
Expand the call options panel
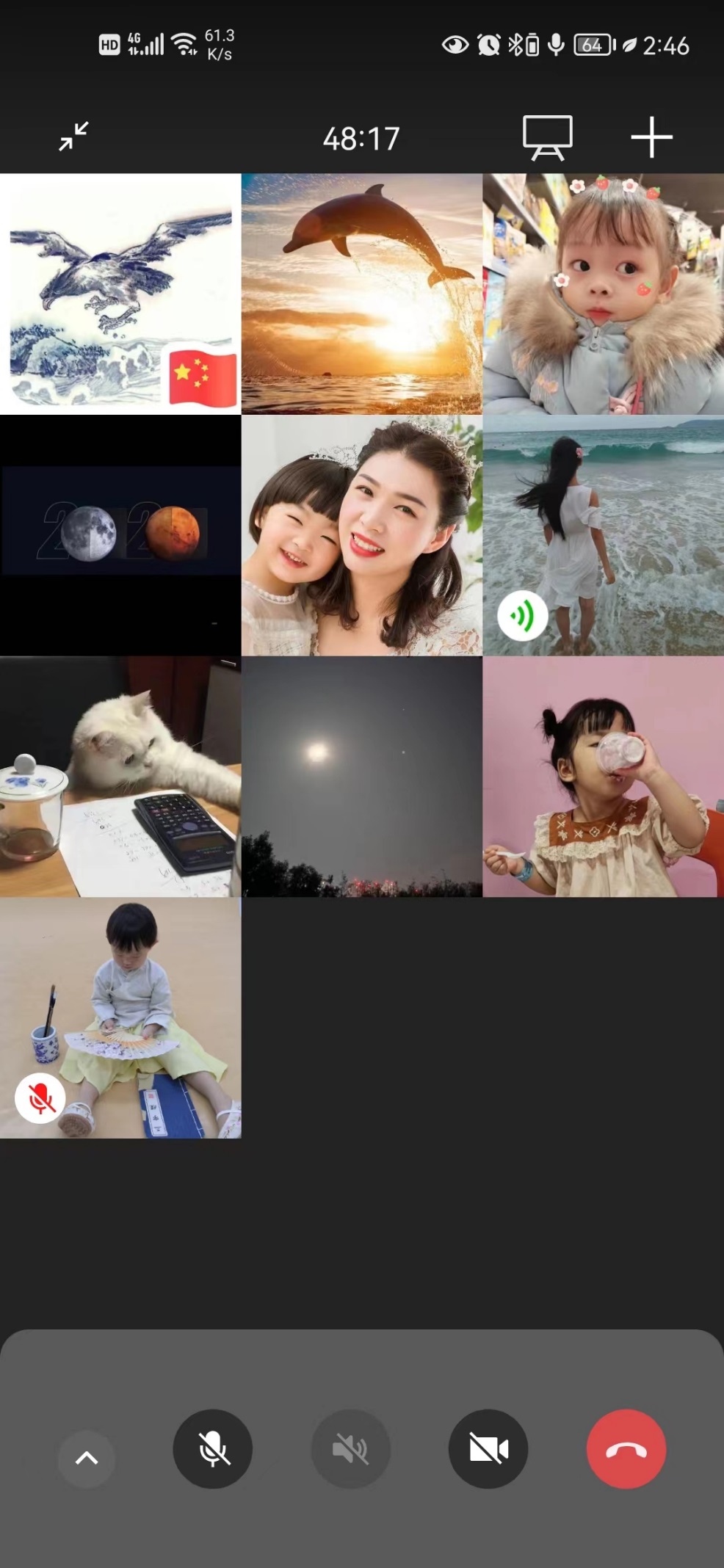tap(87, 1458)
